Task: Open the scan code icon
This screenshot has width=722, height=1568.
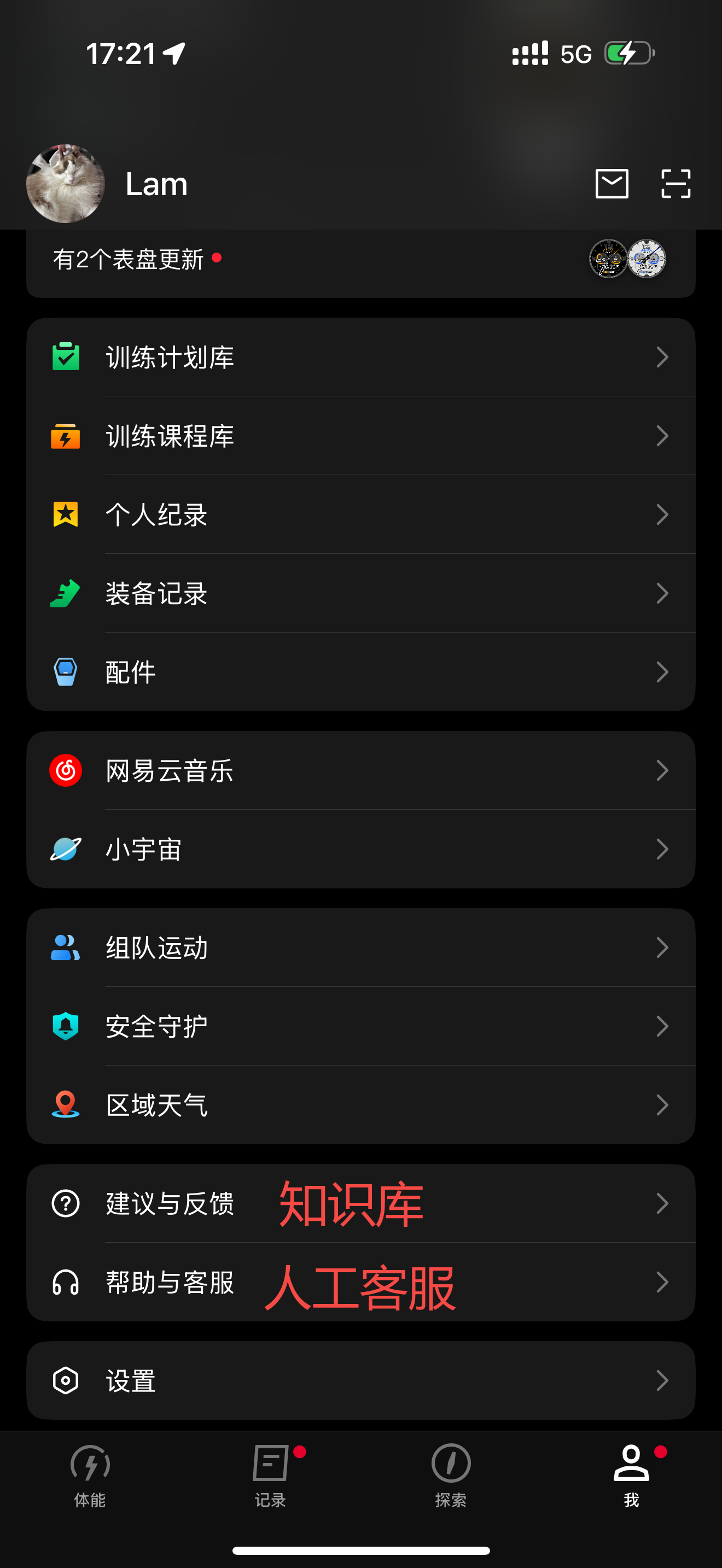Action: (676, 184)
